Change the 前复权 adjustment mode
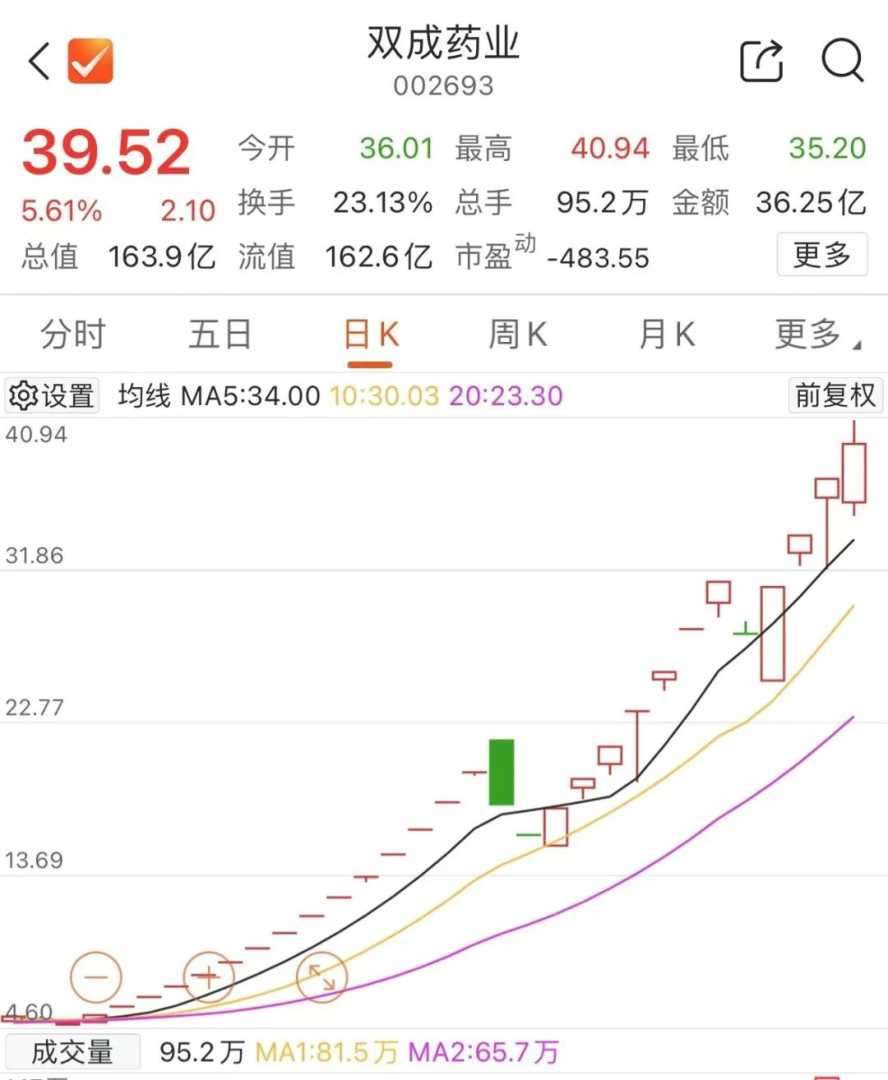 (834, 396)
